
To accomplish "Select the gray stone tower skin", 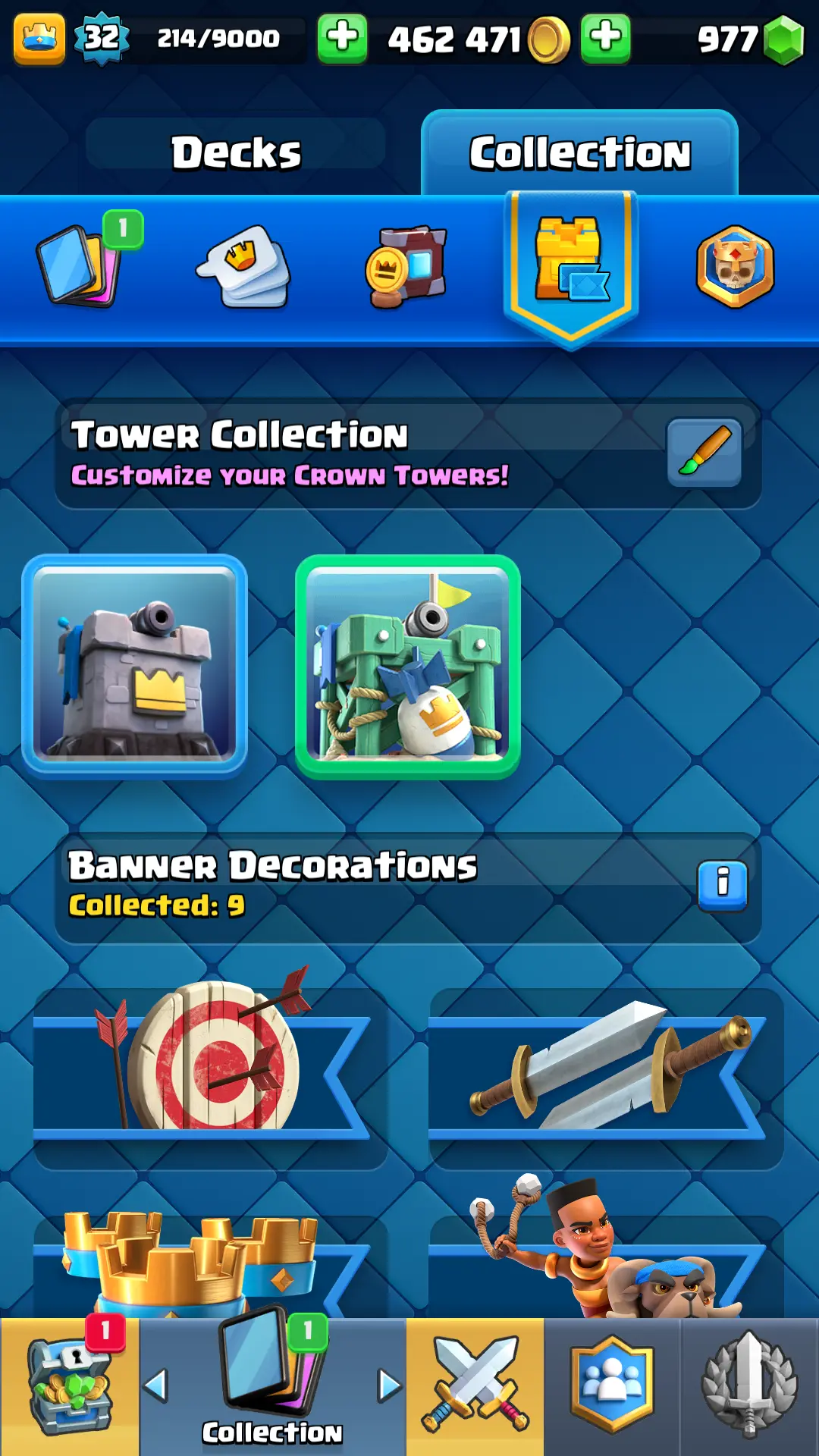I will (x=135, y=667).
